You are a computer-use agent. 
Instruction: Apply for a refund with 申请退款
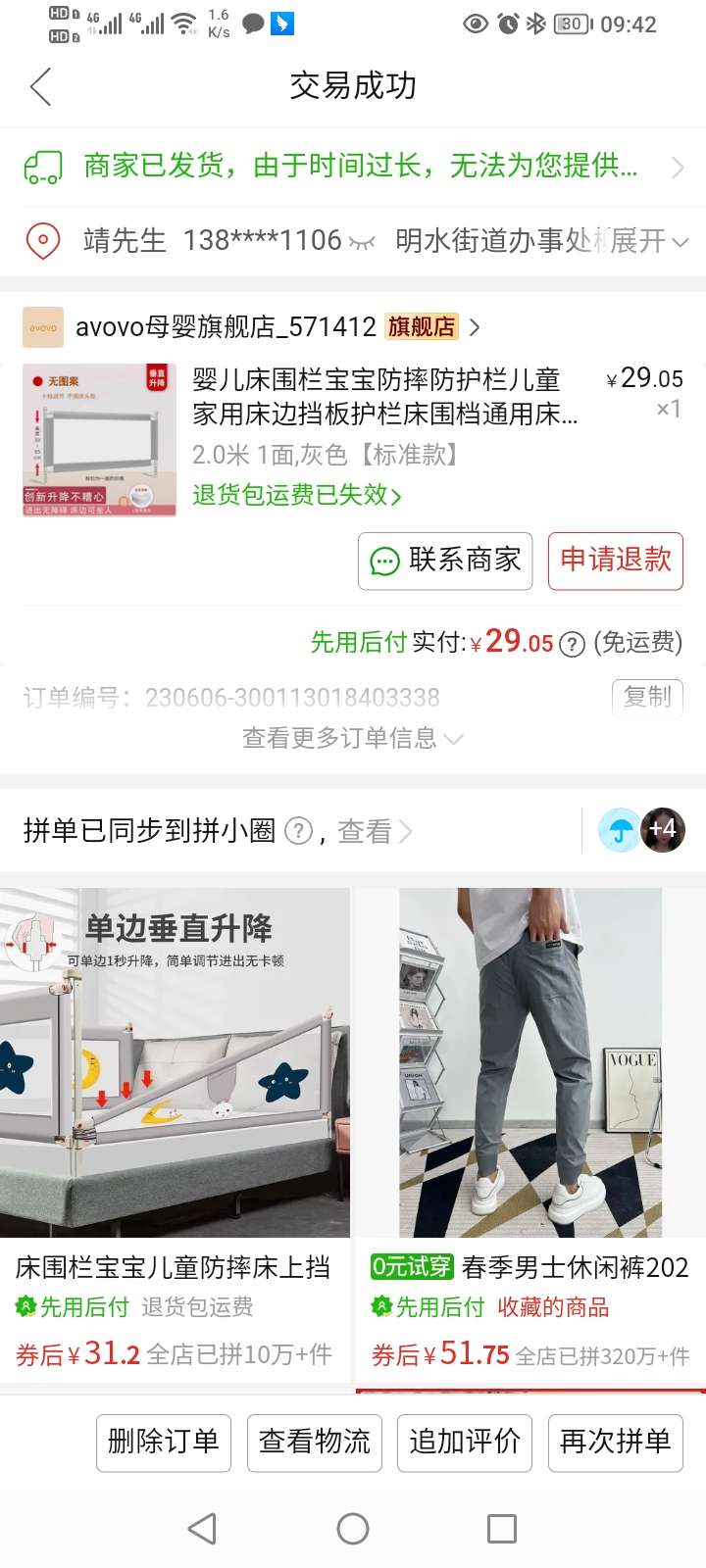pos(615,561)
